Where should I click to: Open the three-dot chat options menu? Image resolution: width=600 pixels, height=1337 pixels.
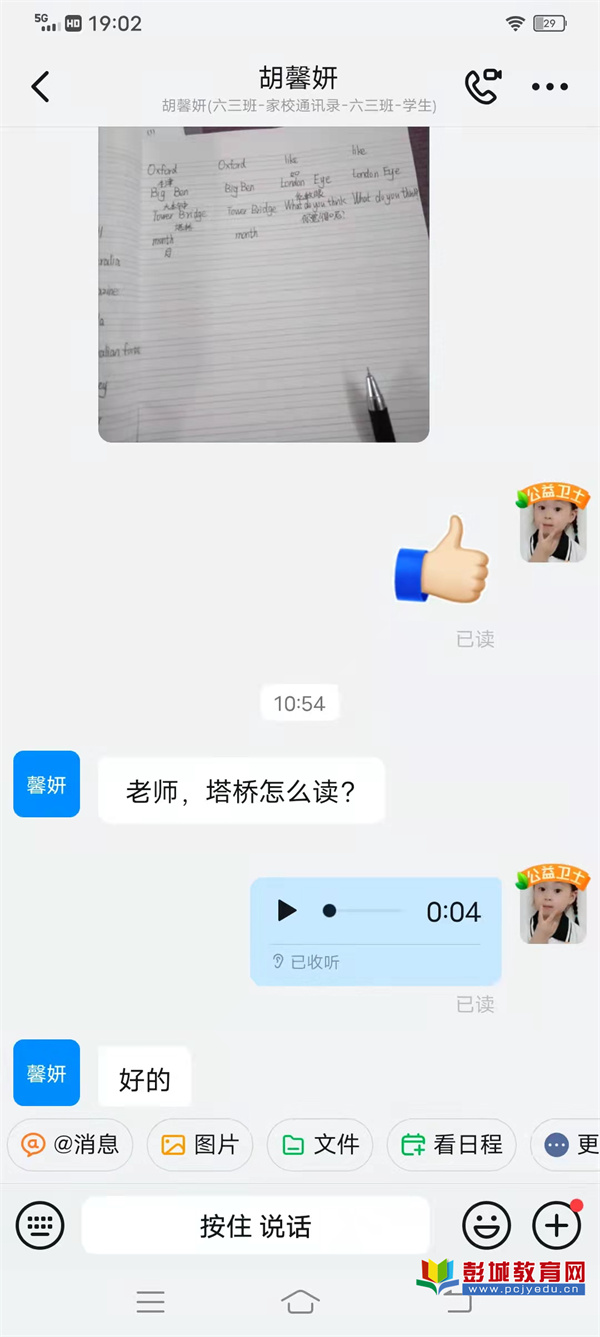click(550, 87)
